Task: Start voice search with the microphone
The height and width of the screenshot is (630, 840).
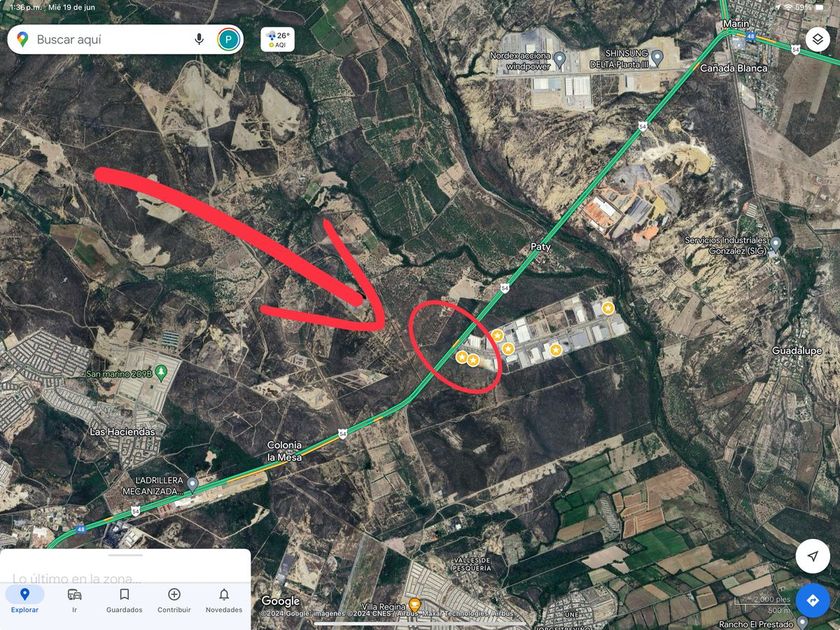Action: (x=199, y=40)
